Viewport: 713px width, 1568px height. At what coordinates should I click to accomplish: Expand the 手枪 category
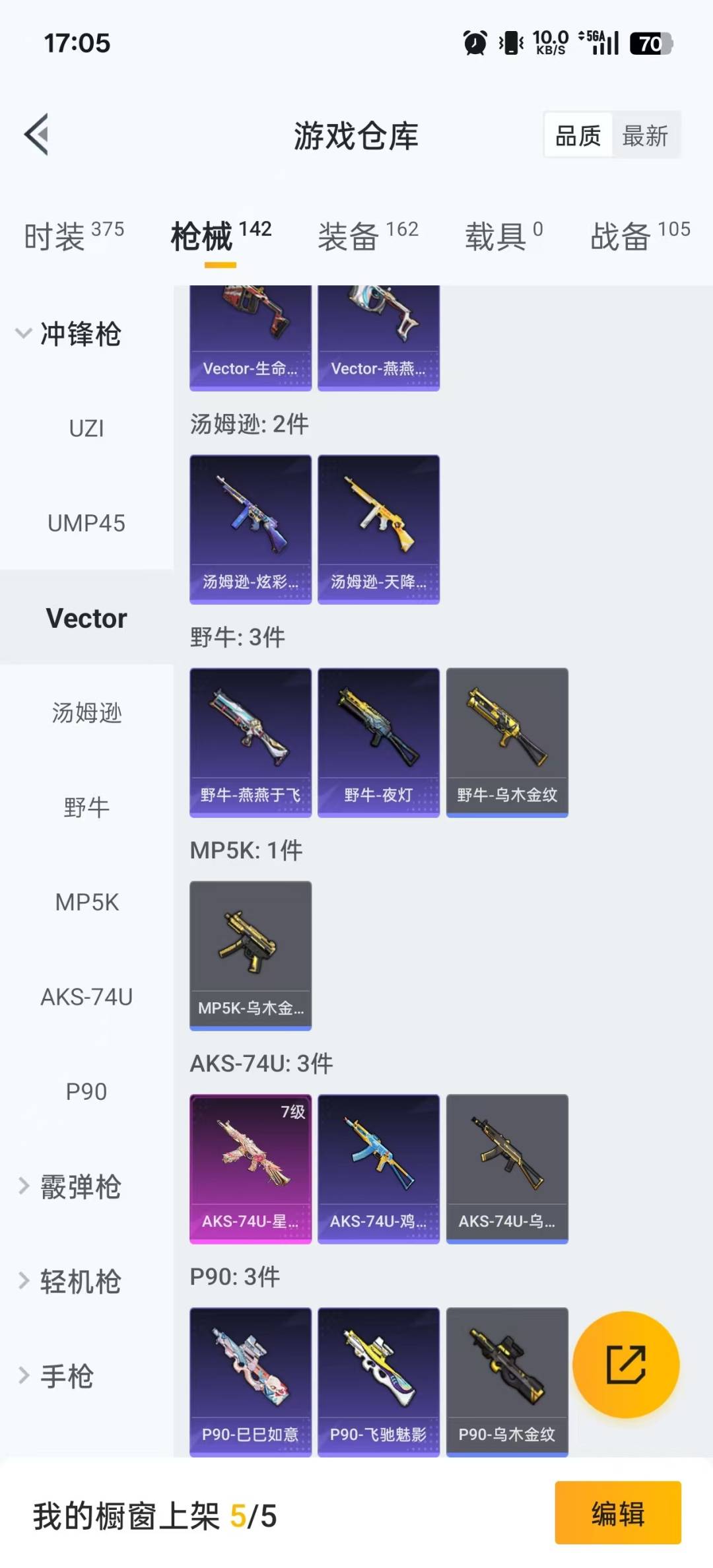(x=57, y=1377)
